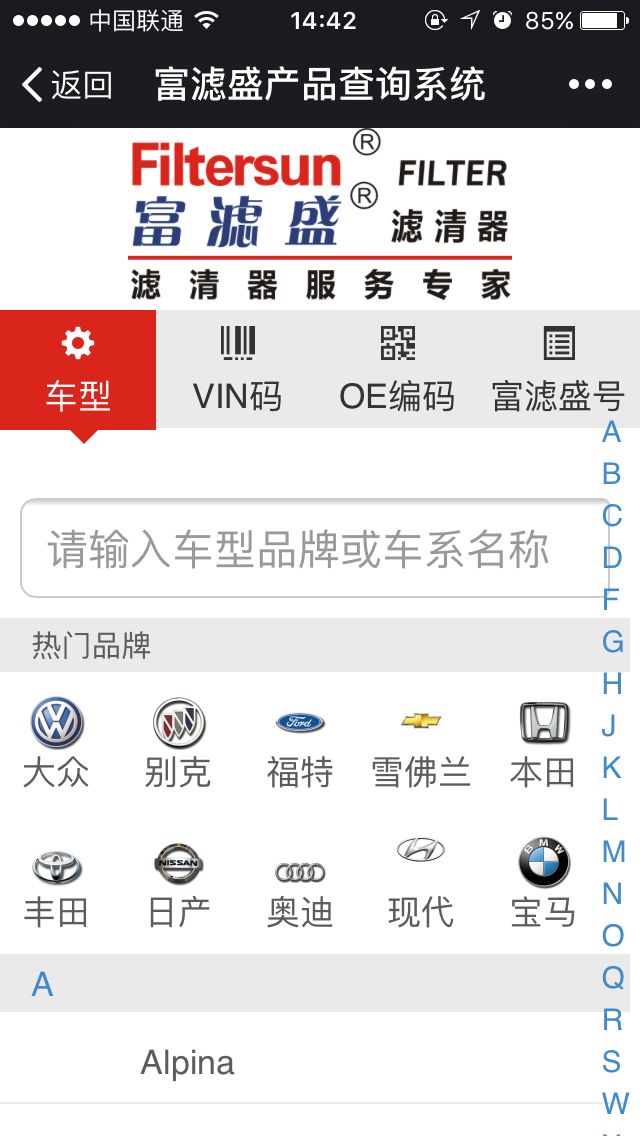
Task: Go back with the 返回 button
Action: (66, 85)
